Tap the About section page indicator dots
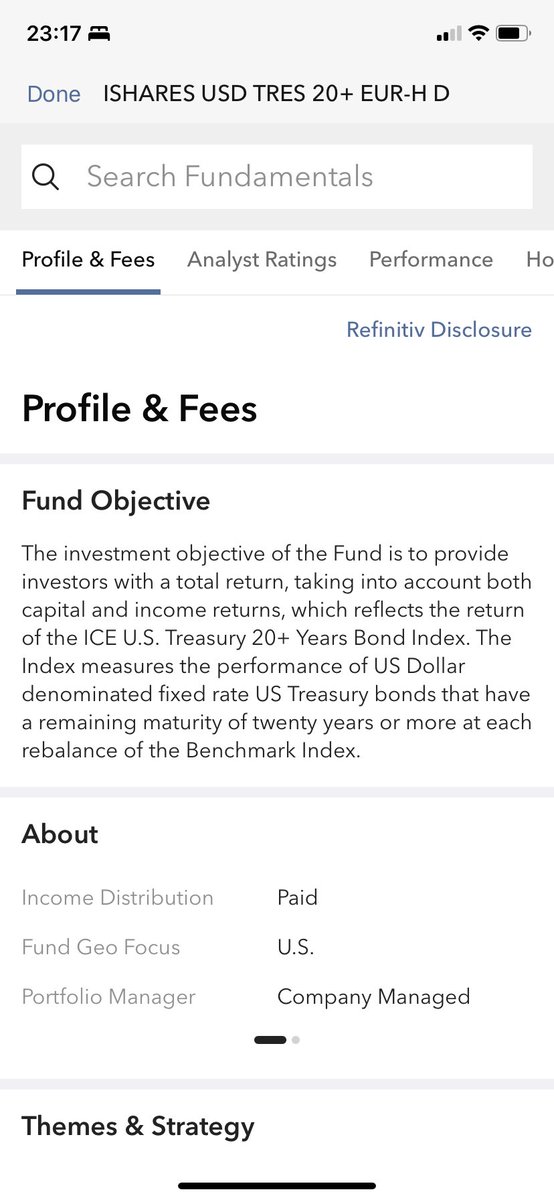The width and height of the screenshot is (554, 1200). [x=277, y=1040]
